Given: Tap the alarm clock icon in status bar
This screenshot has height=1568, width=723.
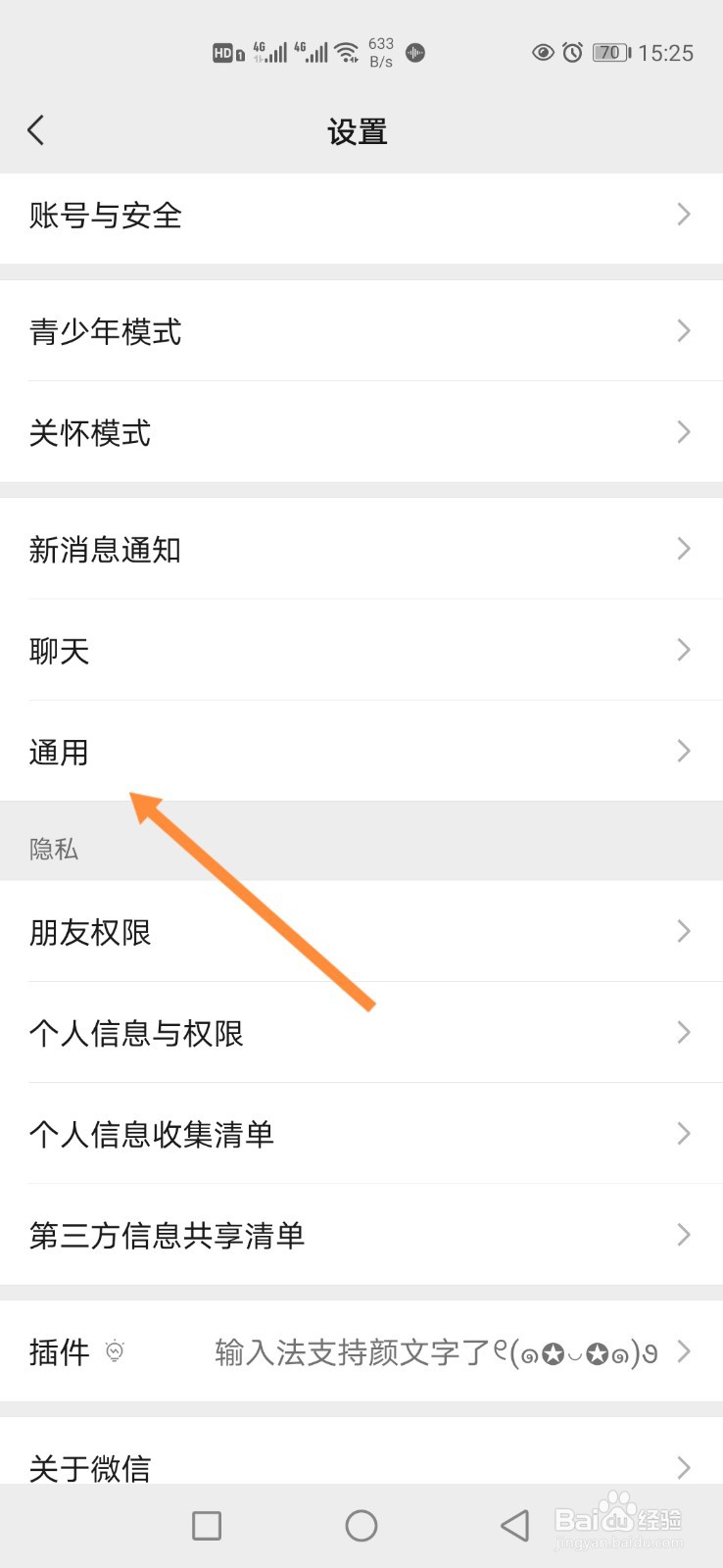Looking at the screenshot, I should pyautogui.click(x=571, y=53).
